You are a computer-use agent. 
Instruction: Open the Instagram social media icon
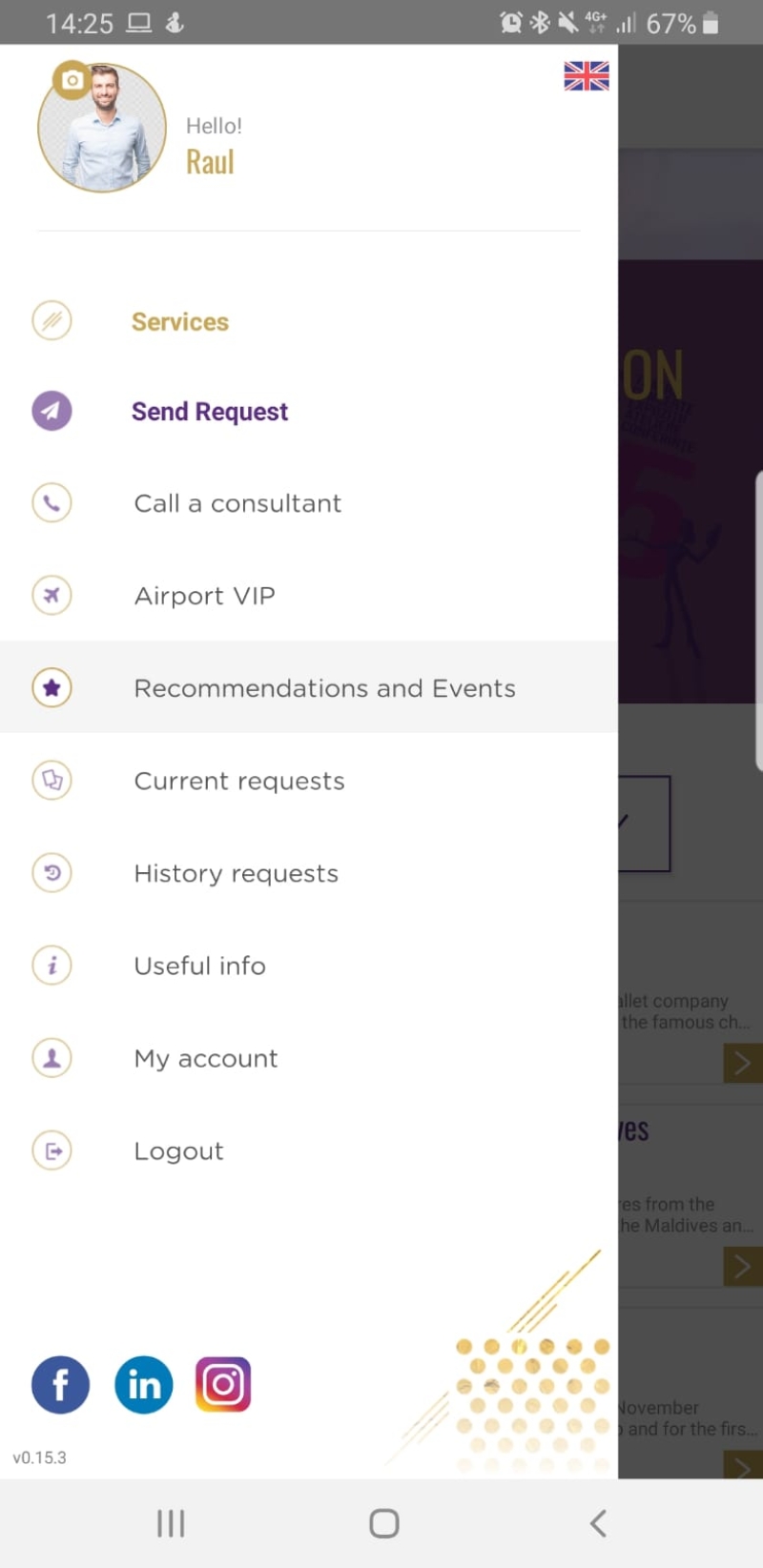pyautogui.click(x=222, y=1384)
